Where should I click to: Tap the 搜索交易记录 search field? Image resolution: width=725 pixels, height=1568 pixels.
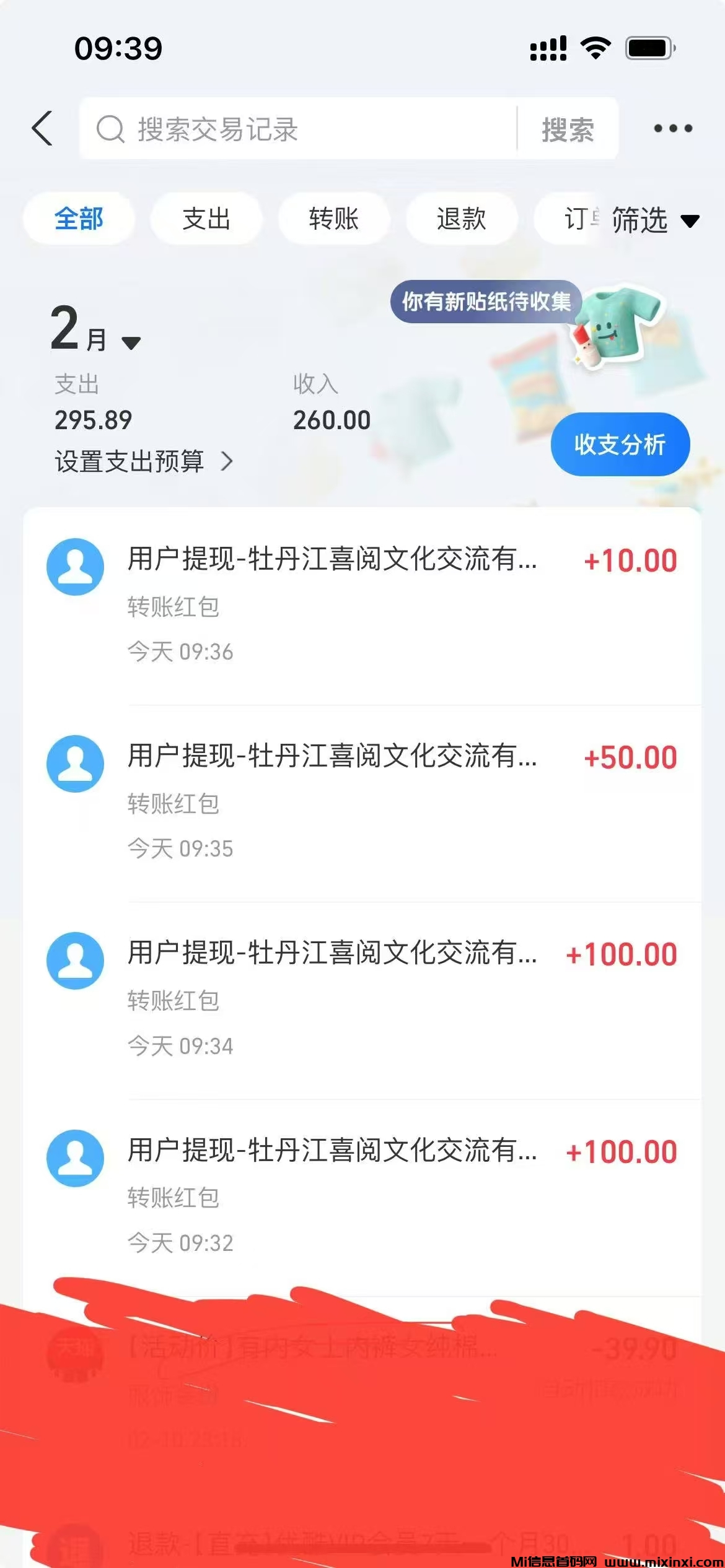coord(297,129)
